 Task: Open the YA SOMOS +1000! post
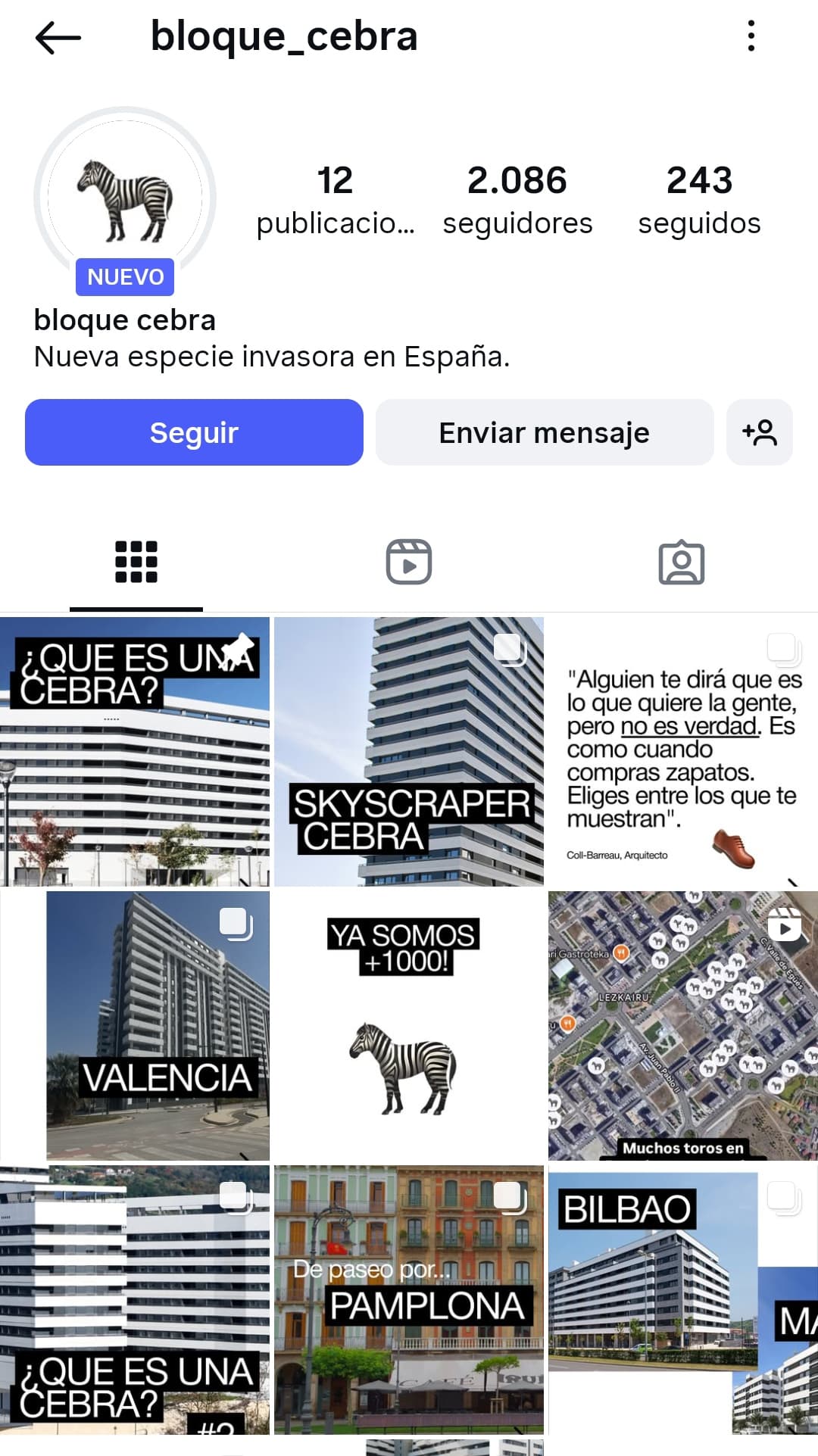pyautogui.click(x=409, y=1025)
